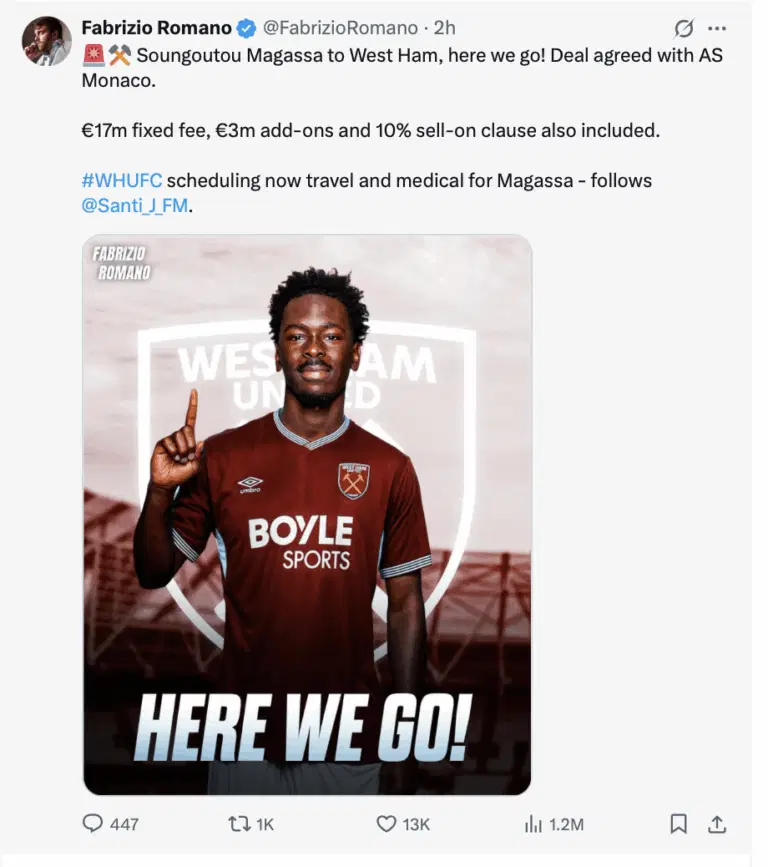
Task: Expand the Here We Go image
Action: coord(307,515)
